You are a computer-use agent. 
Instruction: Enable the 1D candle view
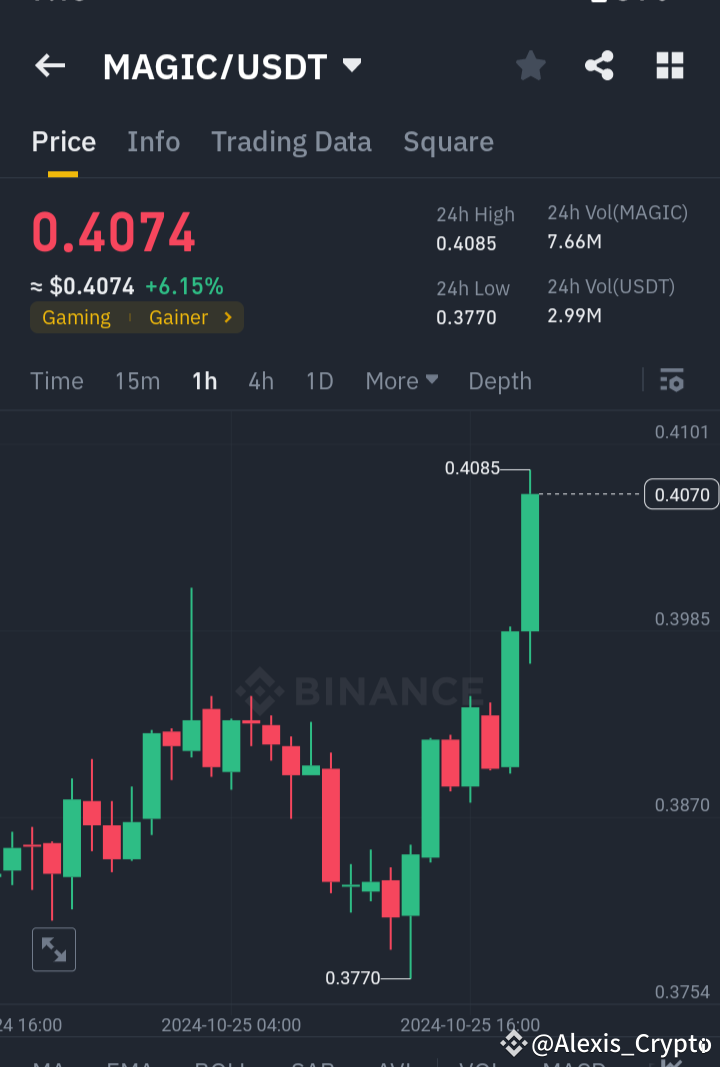[319, 381]
